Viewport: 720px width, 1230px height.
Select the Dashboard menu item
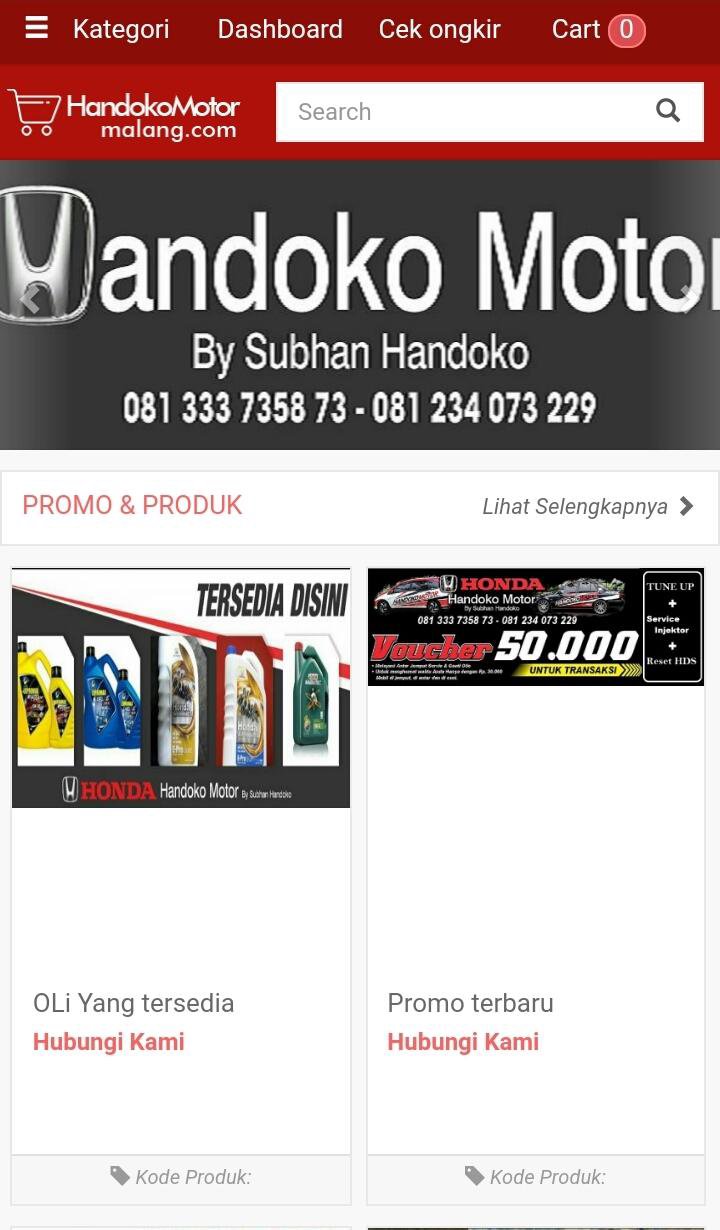(280, 30)
